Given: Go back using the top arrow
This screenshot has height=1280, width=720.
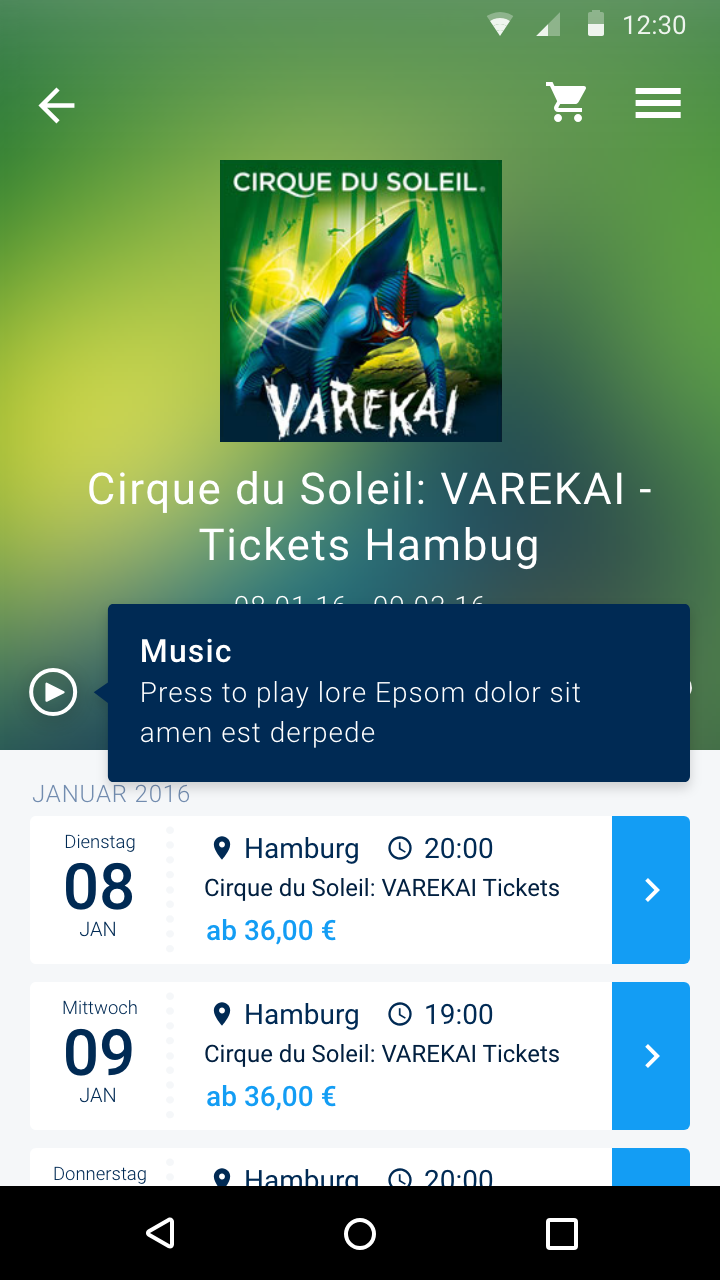Looking at the screenshot, I should coord(57,105).
